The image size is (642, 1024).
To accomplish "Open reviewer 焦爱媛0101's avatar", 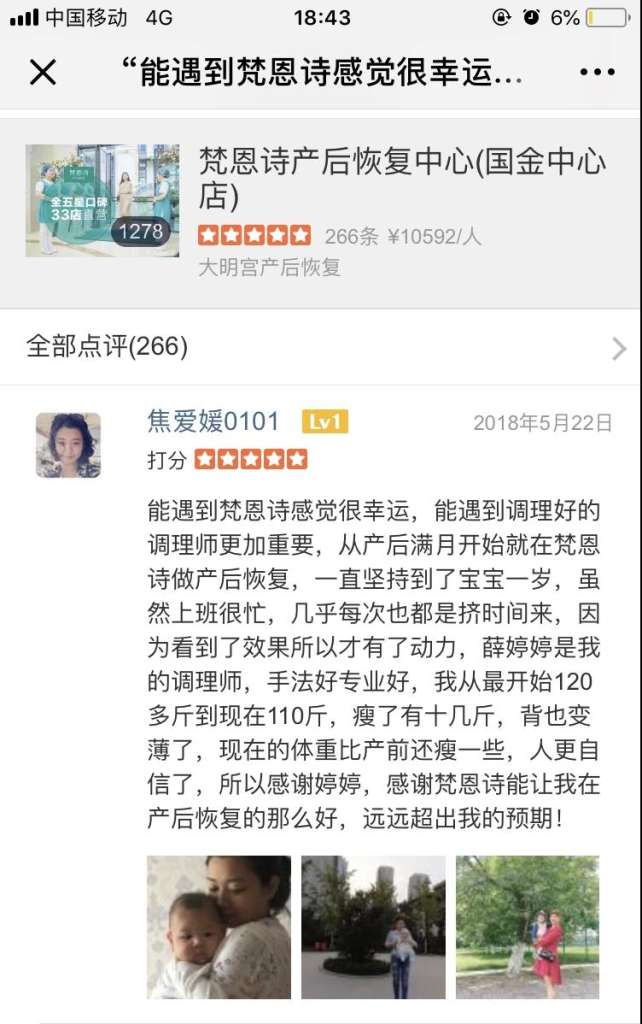I will coord(69,445).
